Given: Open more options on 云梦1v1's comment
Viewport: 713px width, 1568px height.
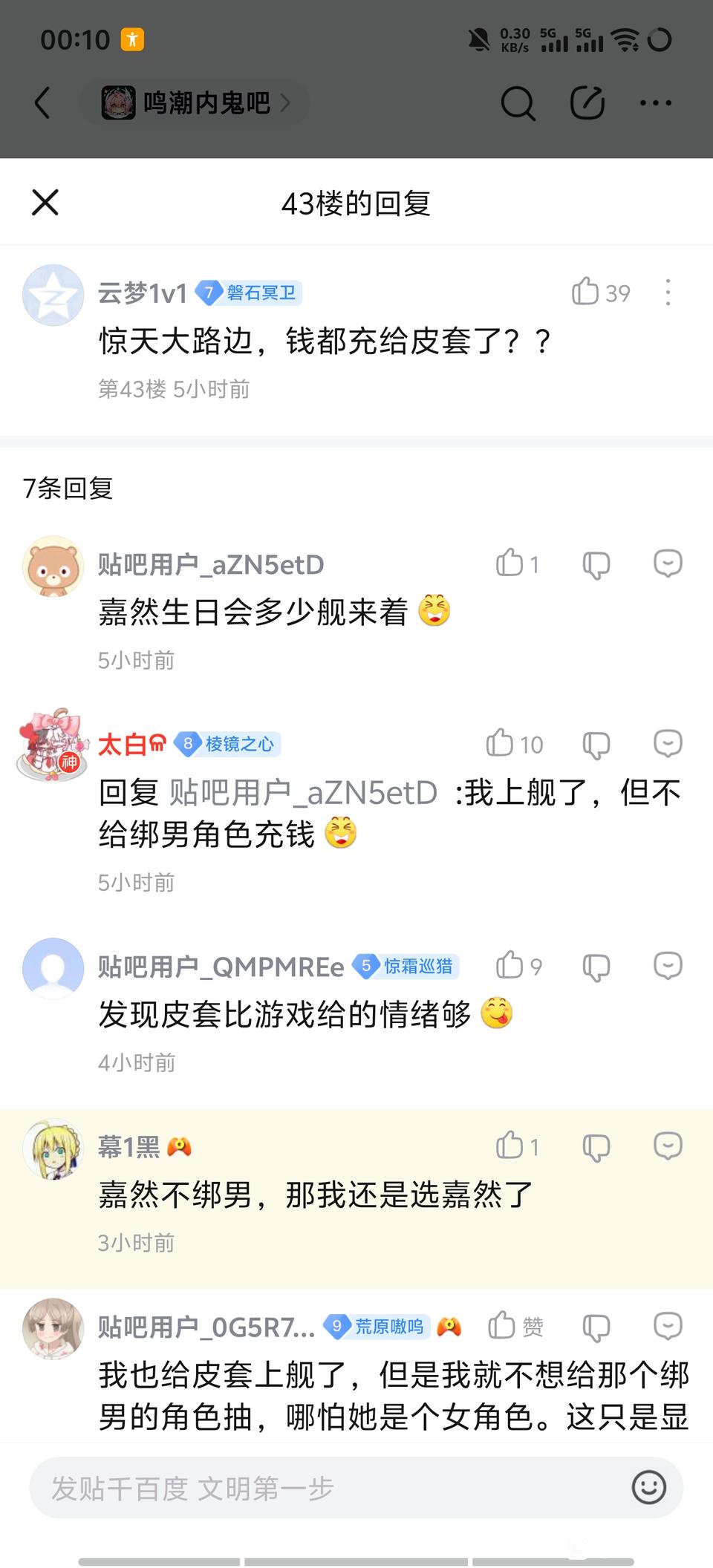Looking at the screenshot, I should pyautogui.click(x=668, y=293).
